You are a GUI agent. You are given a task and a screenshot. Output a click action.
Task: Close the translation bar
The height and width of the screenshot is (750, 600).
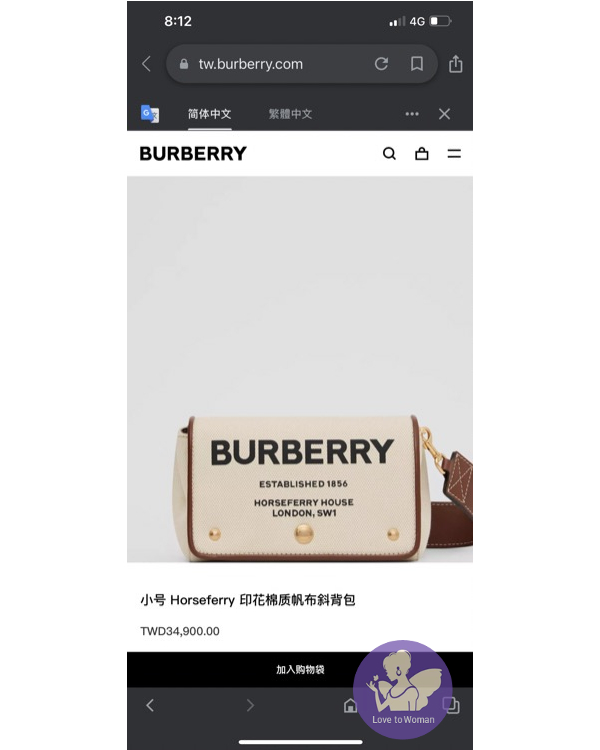(x=444, y=114)
